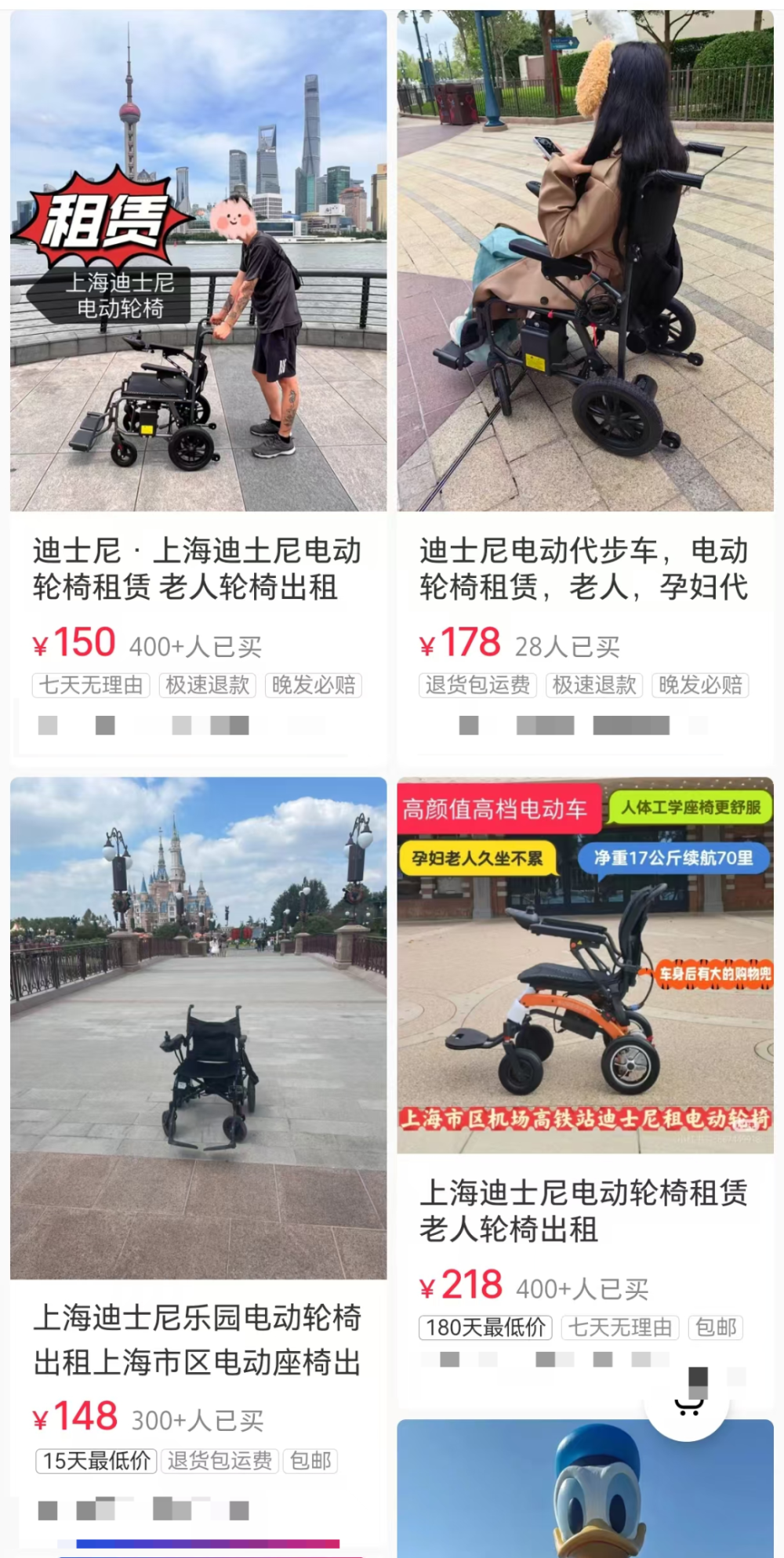Open the 180天最低价 tag details
784x1558 pixels.
click(x=485, y=1327)
